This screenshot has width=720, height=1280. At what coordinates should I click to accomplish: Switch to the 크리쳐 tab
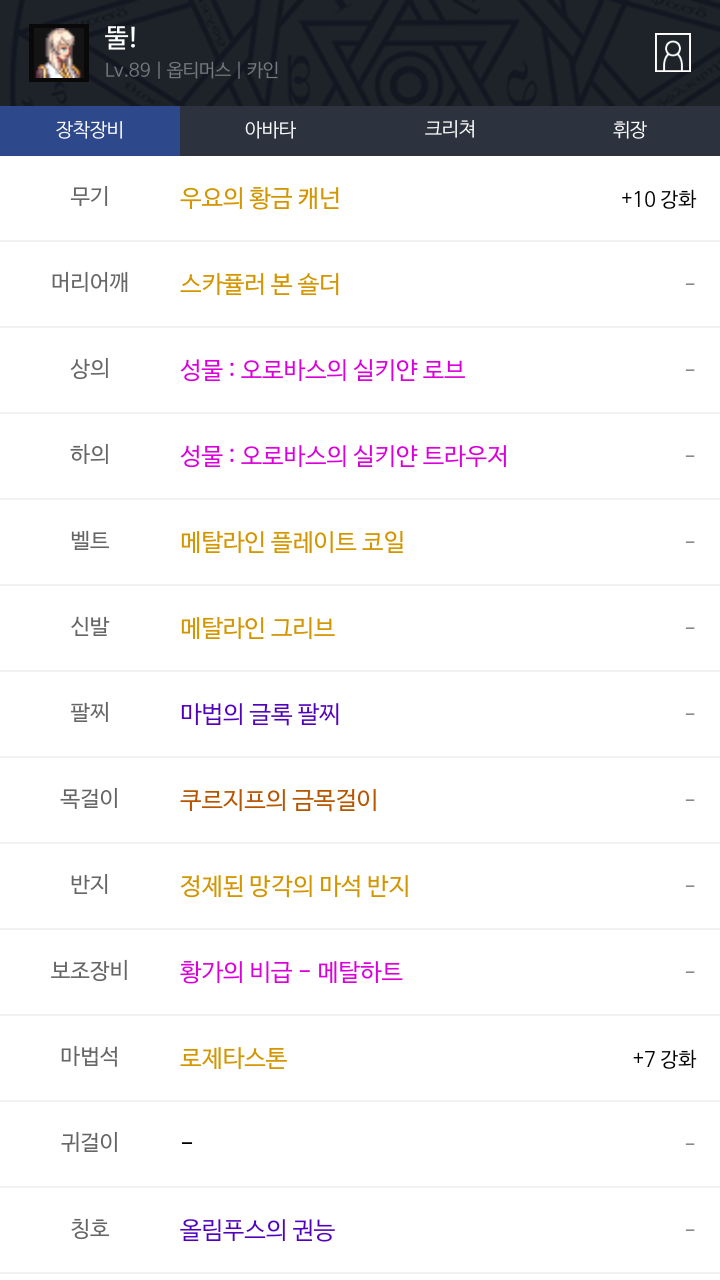(450, 130)
